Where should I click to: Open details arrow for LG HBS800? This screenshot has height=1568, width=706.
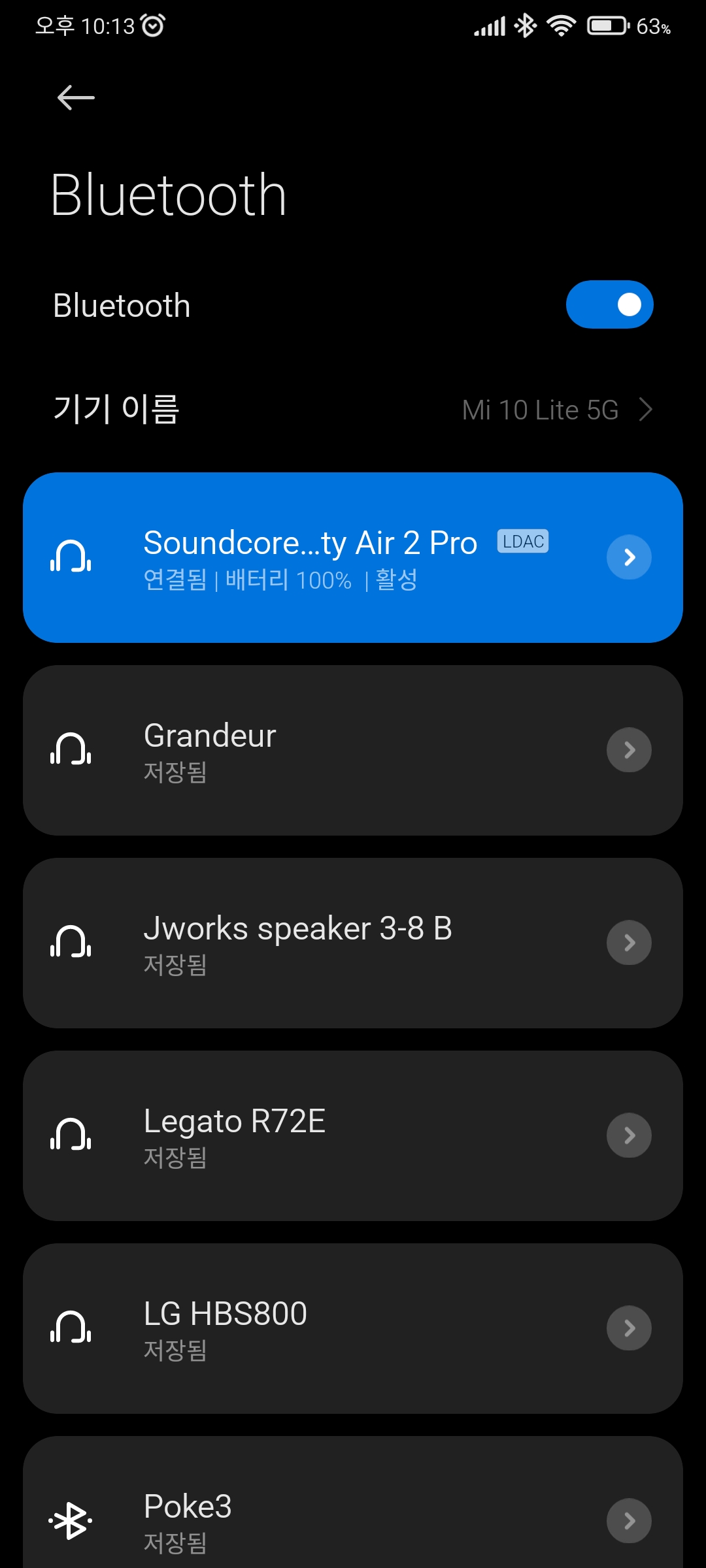tap(629, 1328)
